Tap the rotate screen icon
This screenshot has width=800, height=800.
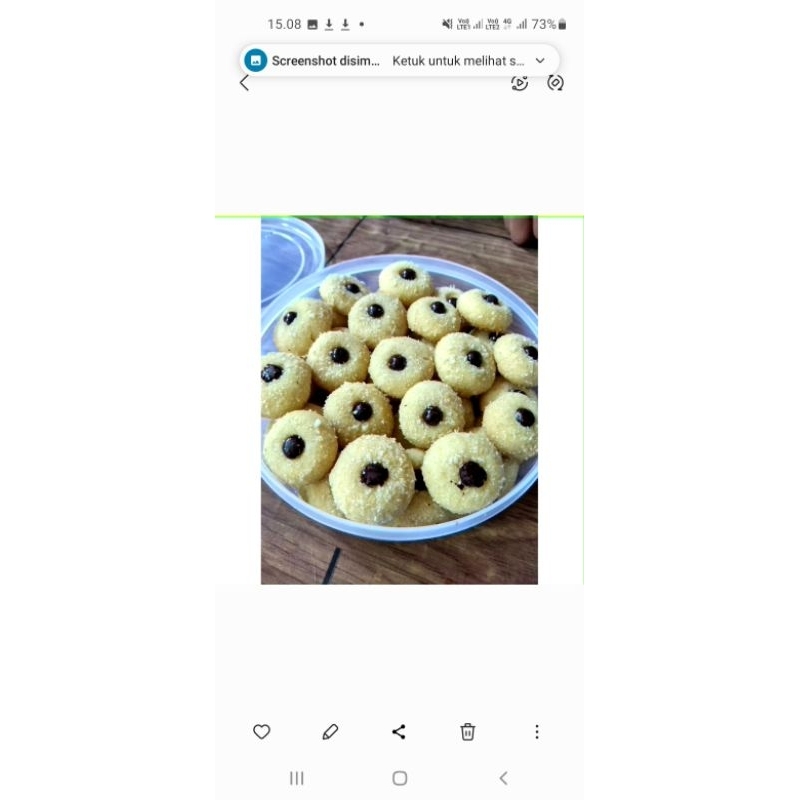pyautogui.click(x=555, y=83)
